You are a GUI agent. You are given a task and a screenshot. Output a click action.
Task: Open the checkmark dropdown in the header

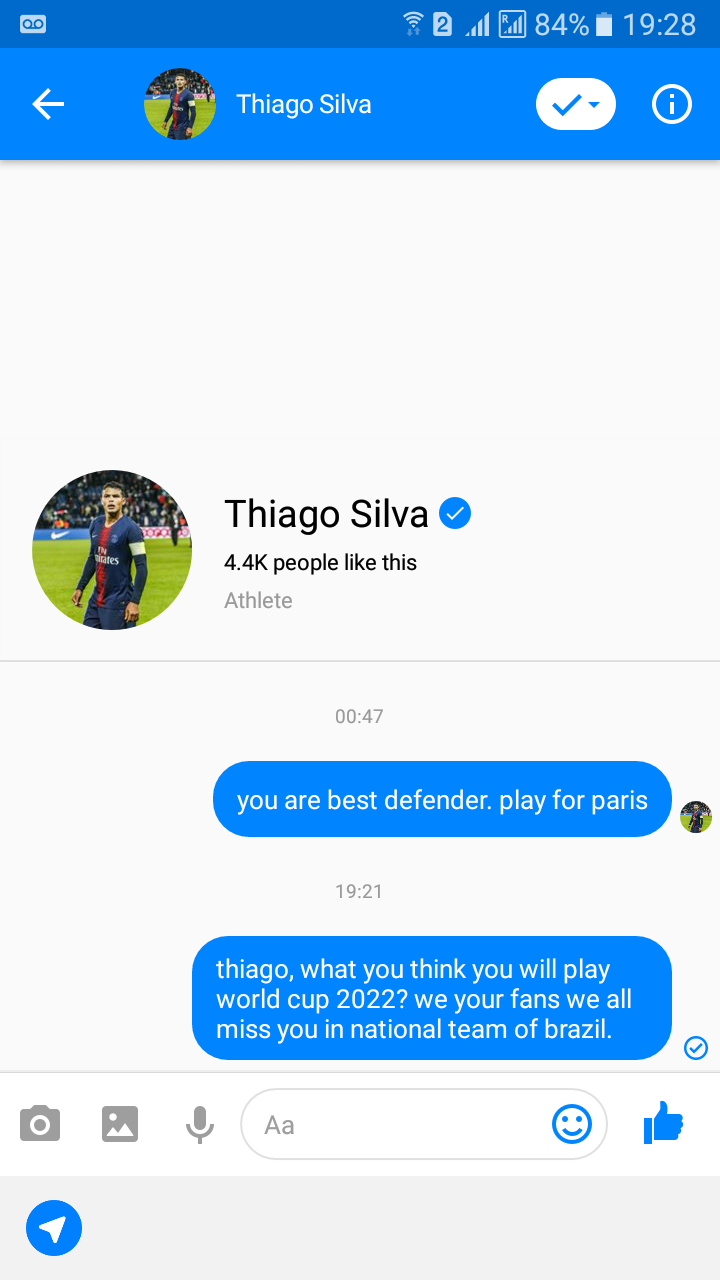(575, 104)
